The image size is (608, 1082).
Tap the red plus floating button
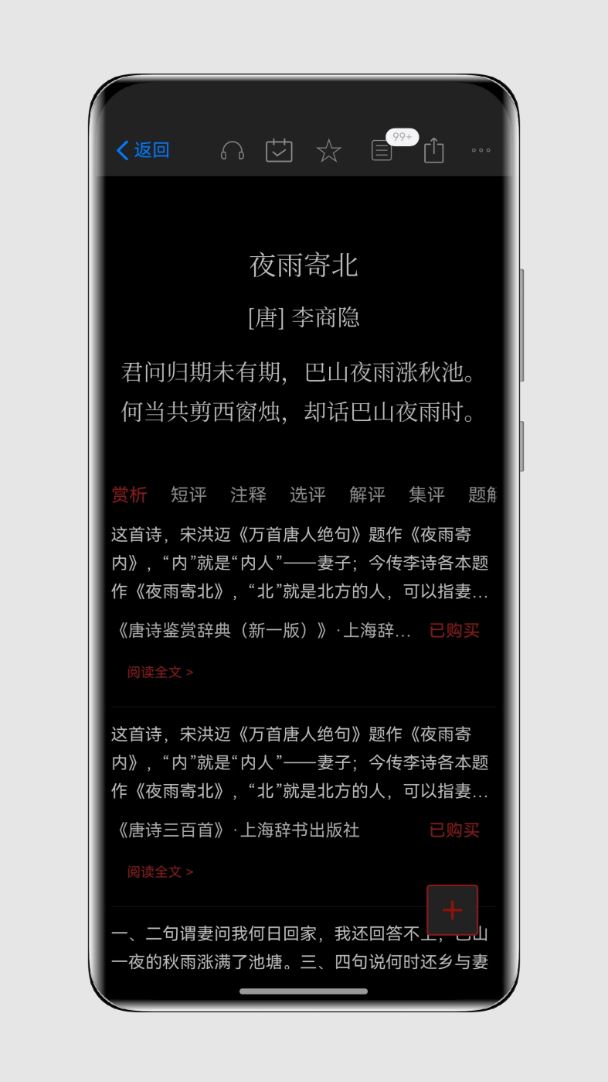tap(452, 910)
